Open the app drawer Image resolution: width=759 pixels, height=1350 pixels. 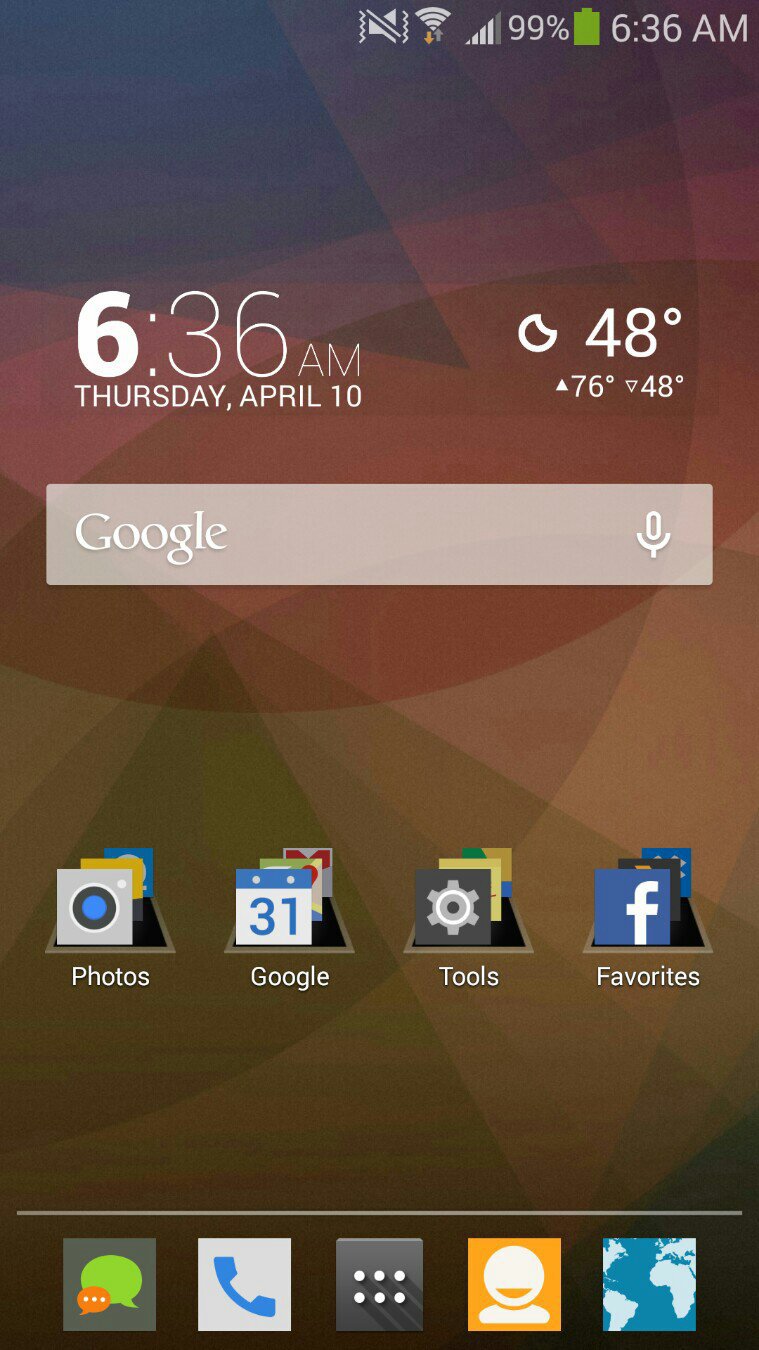click(x=379, y=1284)
